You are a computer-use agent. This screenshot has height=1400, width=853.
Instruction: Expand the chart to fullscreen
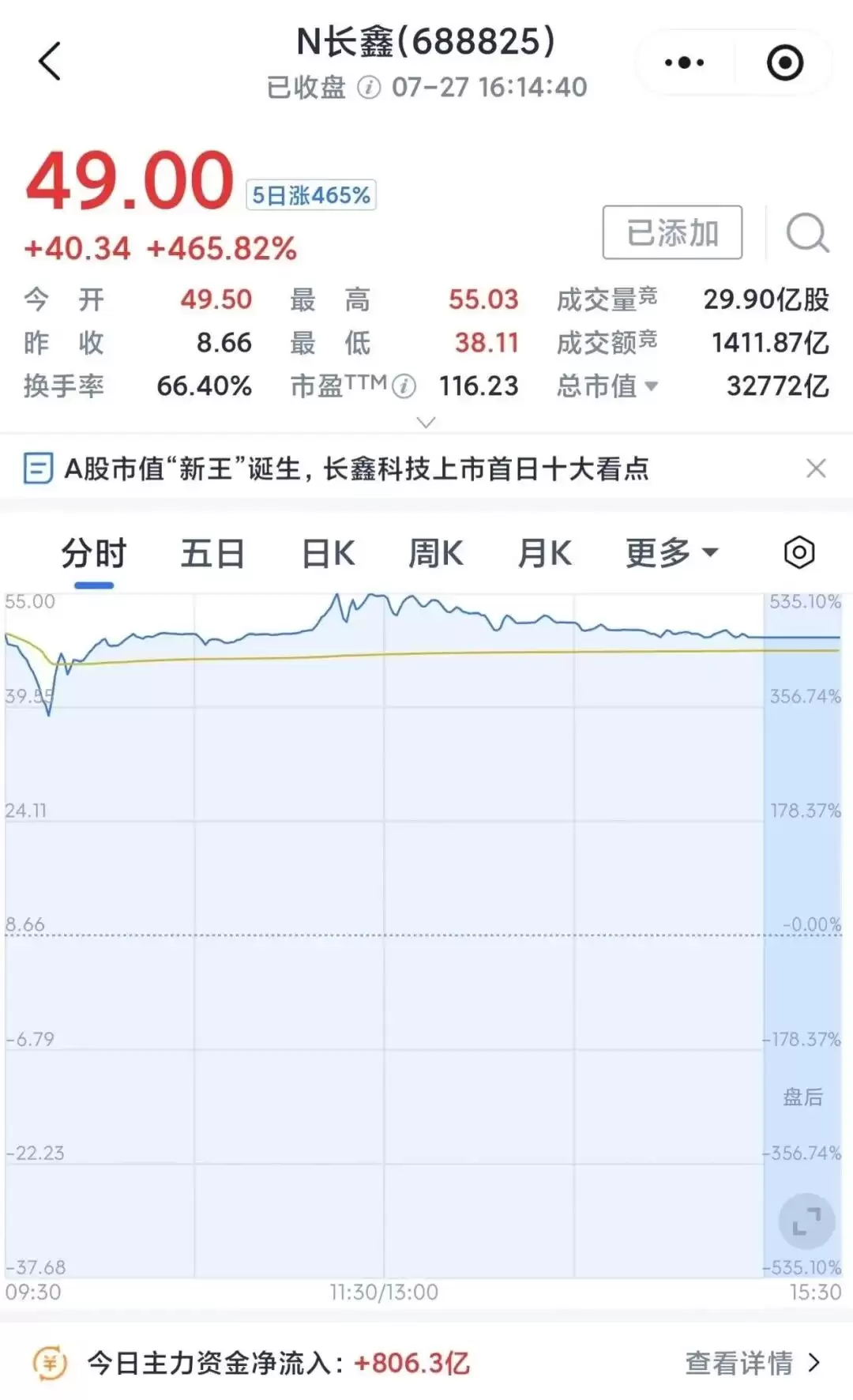point(806,1221)
